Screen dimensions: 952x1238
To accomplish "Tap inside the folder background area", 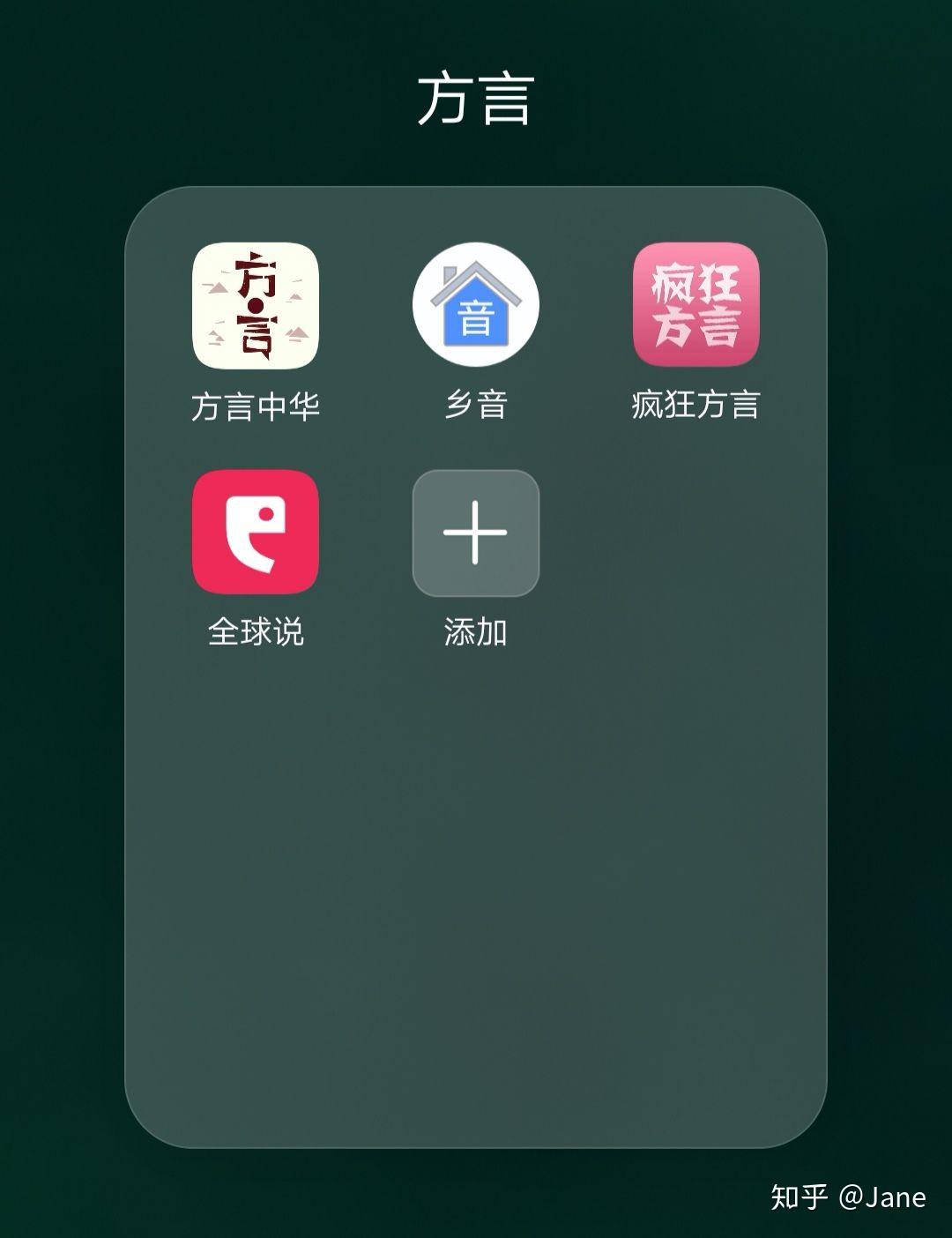I will coord(476,882).
